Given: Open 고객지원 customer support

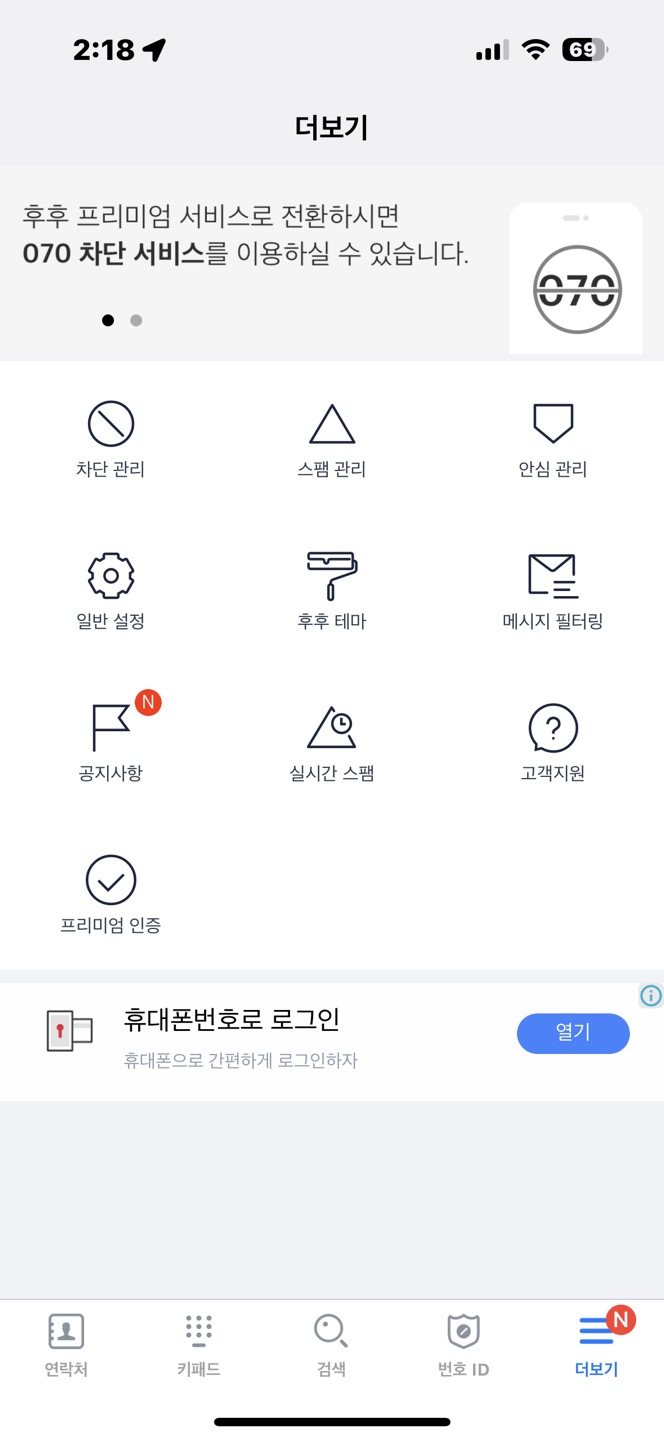Looking at the screenshot, I should click(553, 744).
